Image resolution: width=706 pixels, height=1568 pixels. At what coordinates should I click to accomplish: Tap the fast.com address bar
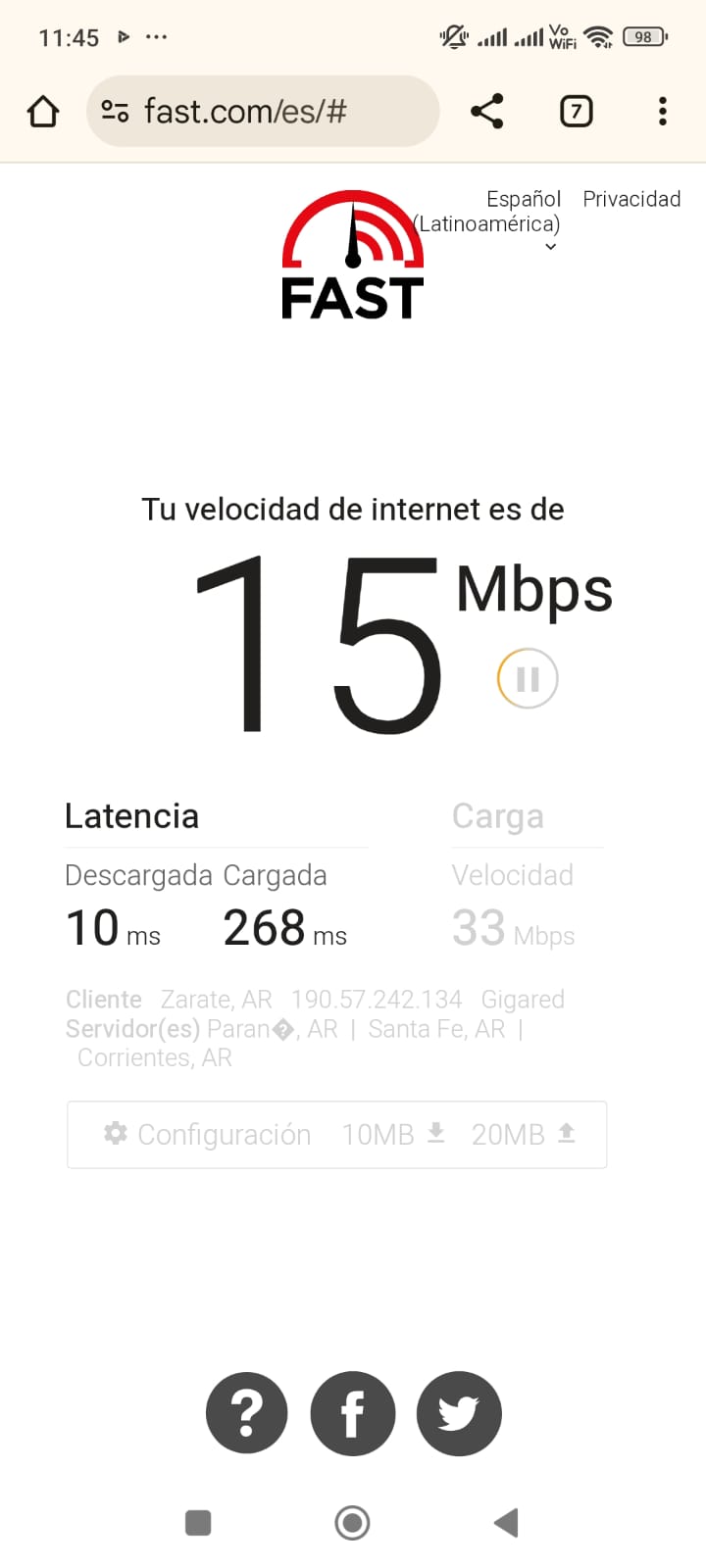pos(263,112)
